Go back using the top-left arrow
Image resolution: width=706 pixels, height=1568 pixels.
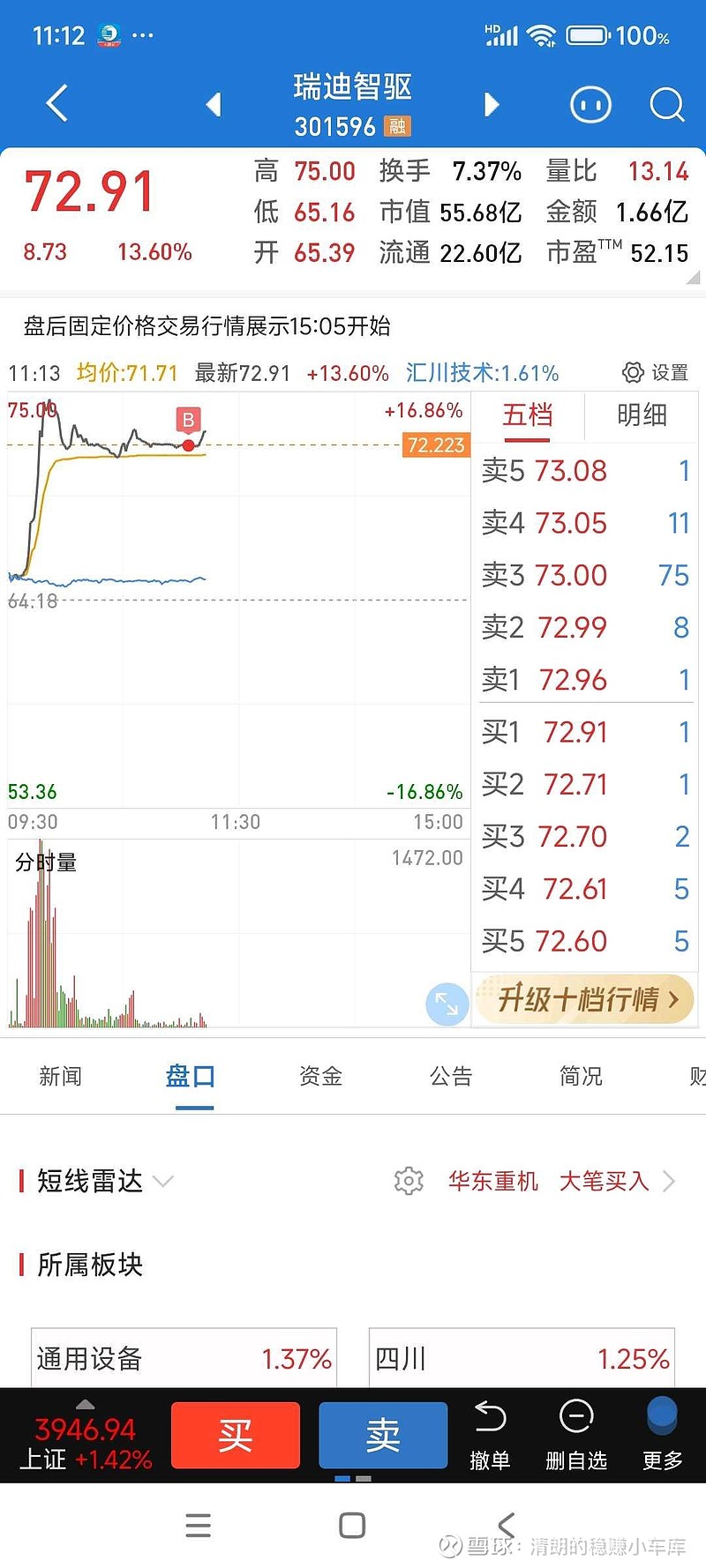coord(55,103)
